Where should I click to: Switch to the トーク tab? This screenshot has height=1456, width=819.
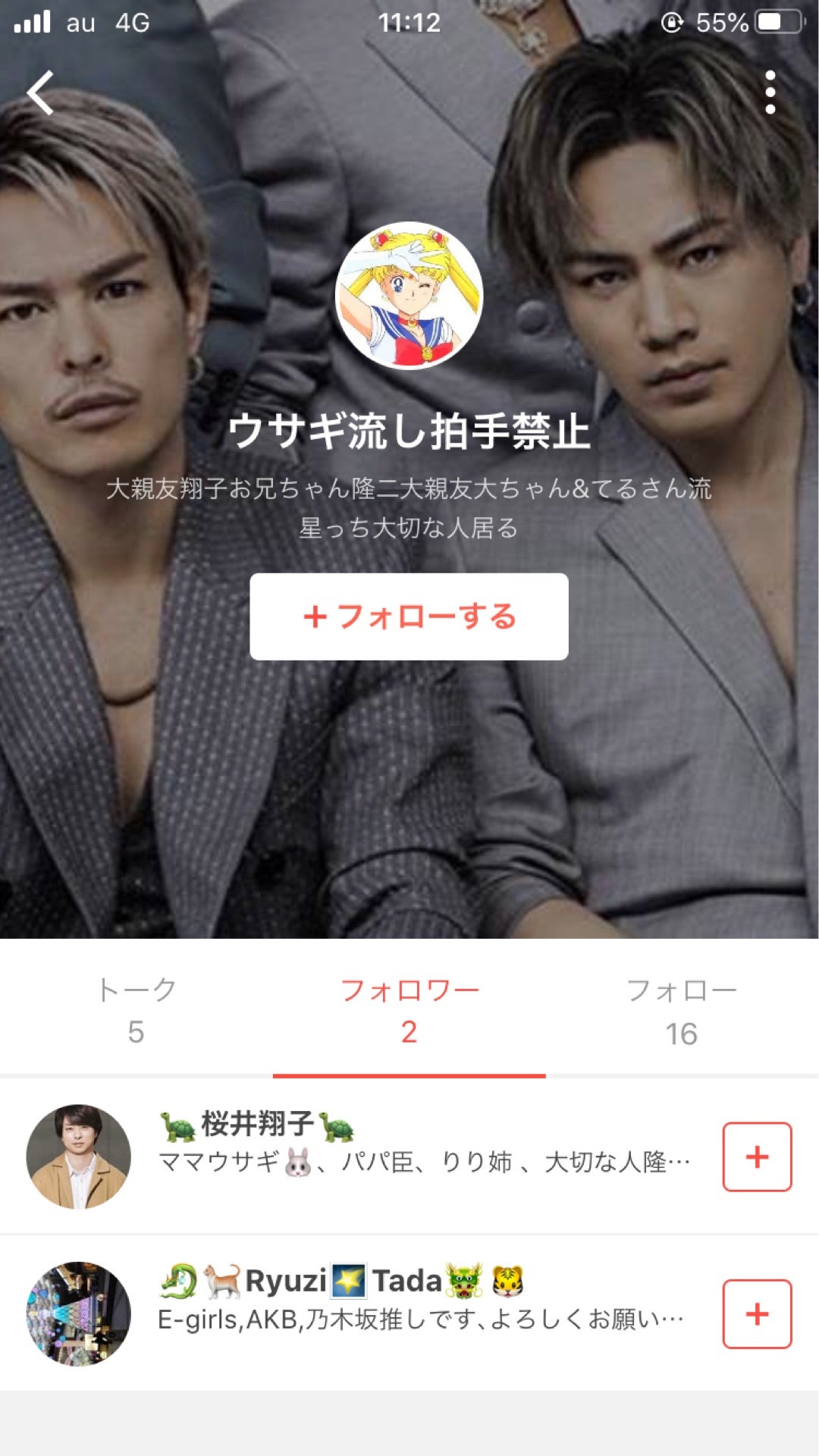point(136,1010)
